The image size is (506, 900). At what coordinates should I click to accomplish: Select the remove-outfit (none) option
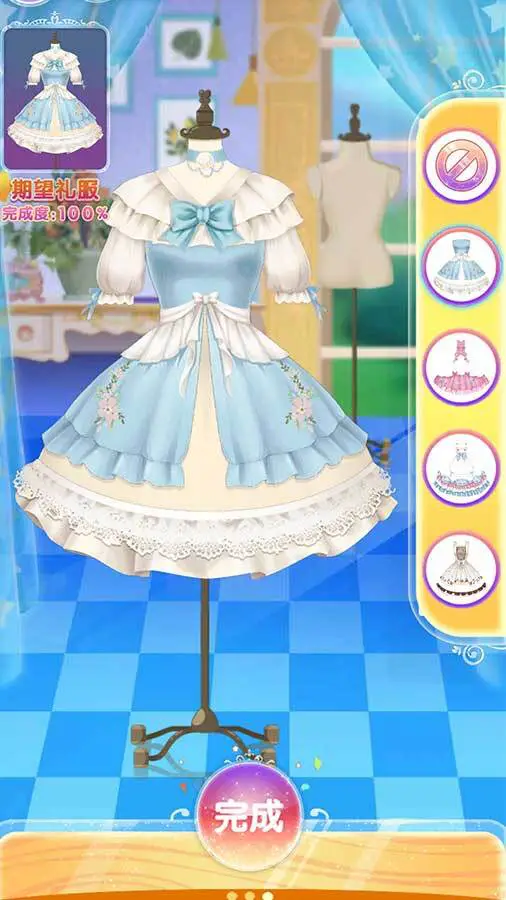point(461,165)
